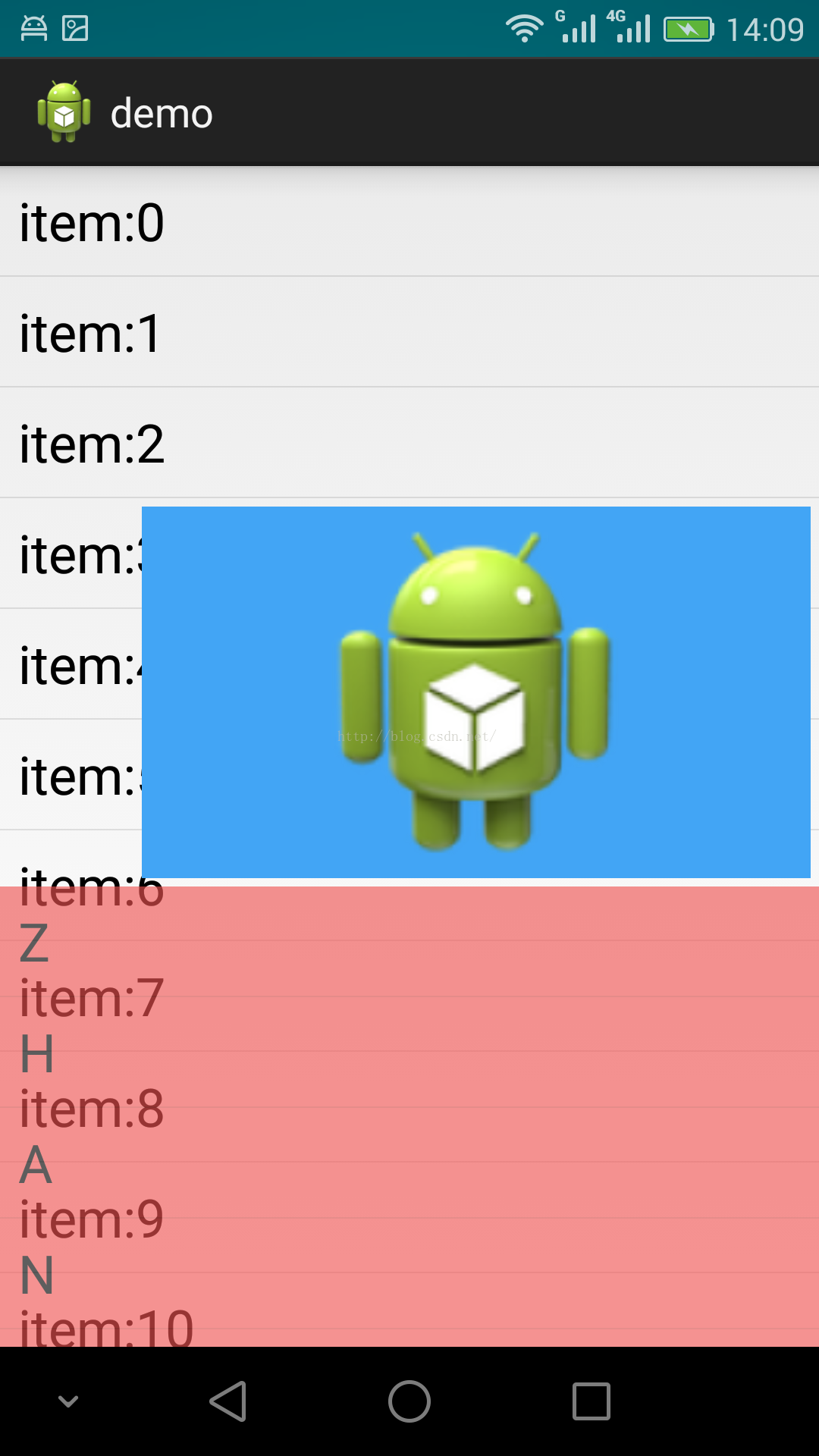Go back with the system back button
The width and height of the screenshot is (819, 1456).
(x=227, y=1401)
